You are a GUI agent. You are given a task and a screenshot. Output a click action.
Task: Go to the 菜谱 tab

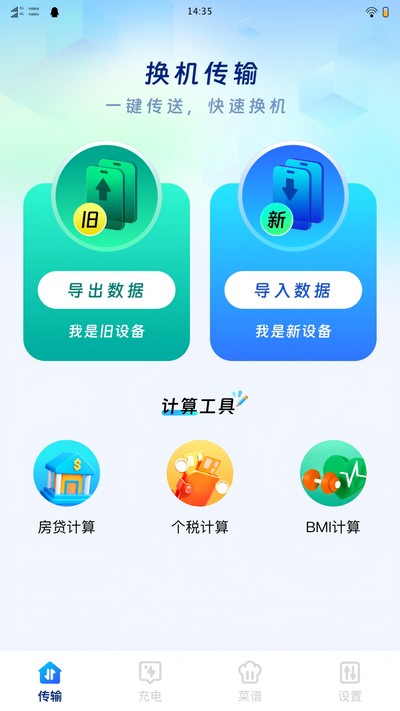coord(250,682)
